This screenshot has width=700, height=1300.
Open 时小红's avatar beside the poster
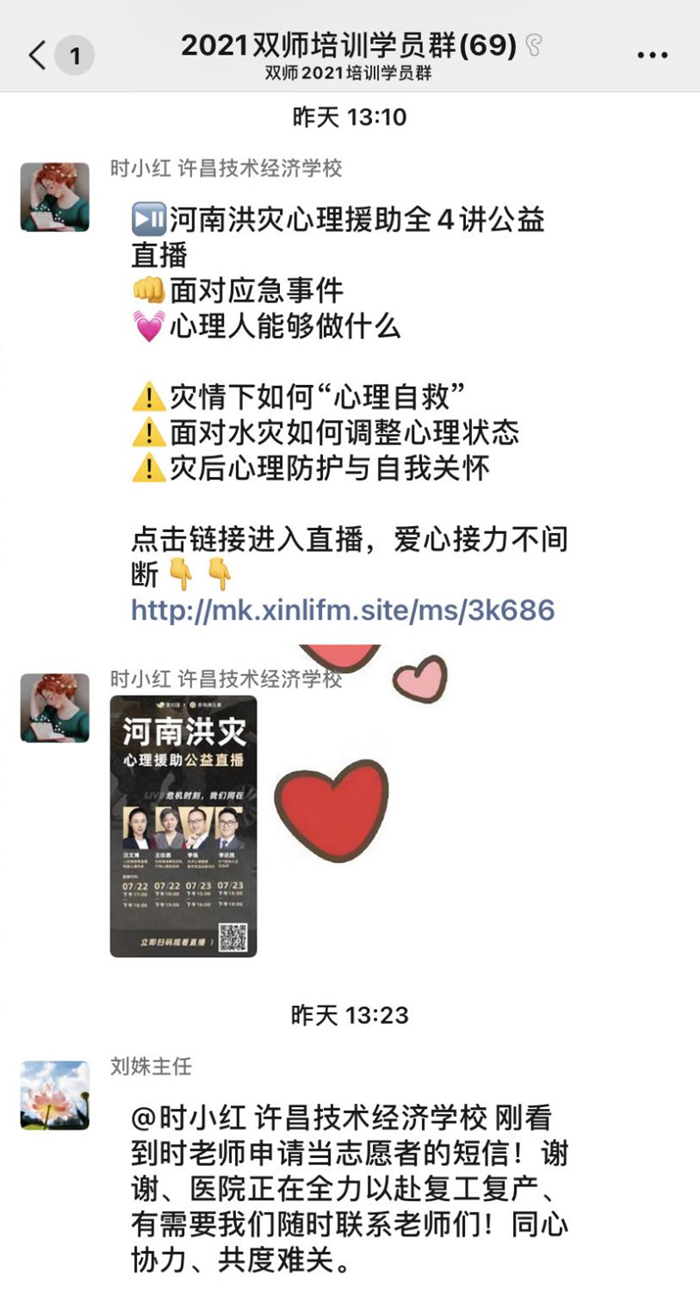click(x=55, y=707)
